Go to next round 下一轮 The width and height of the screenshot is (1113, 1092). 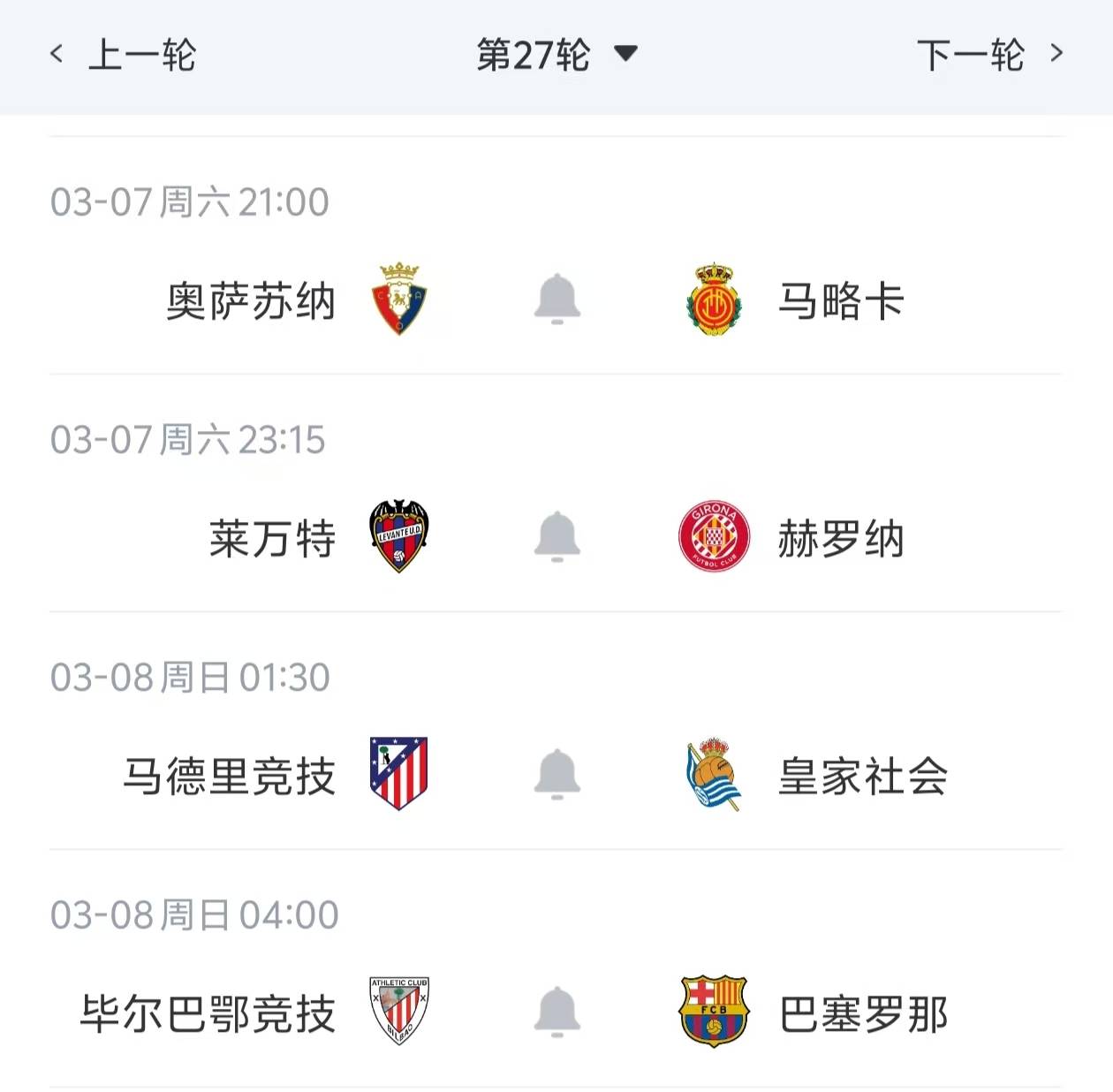point(989,55)
